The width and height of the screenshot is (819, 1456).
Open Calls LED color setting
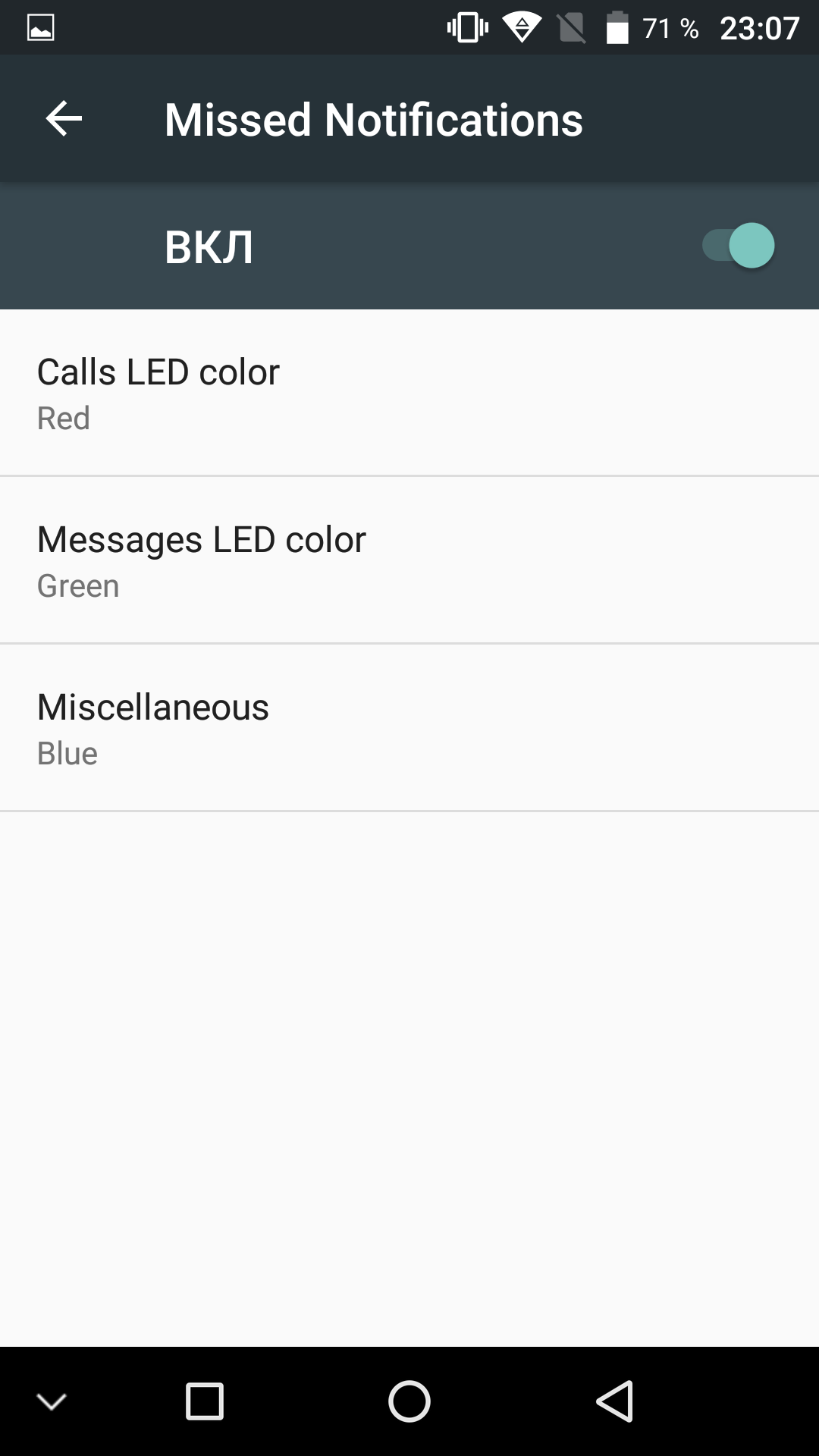coord(409,393)
